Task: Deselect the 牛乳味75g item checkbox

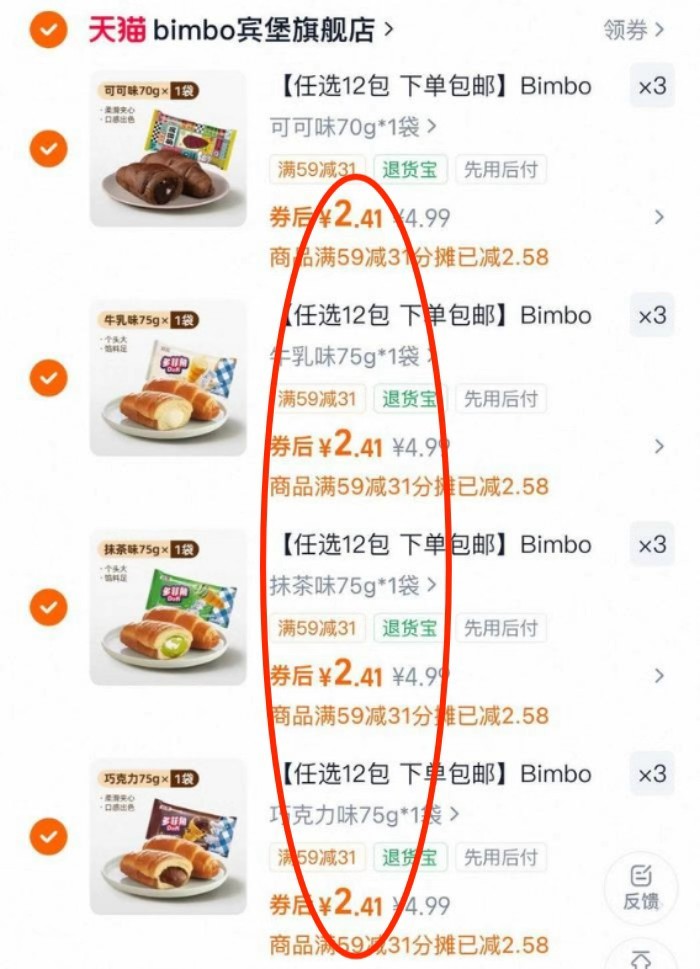Action: (48, 378)
